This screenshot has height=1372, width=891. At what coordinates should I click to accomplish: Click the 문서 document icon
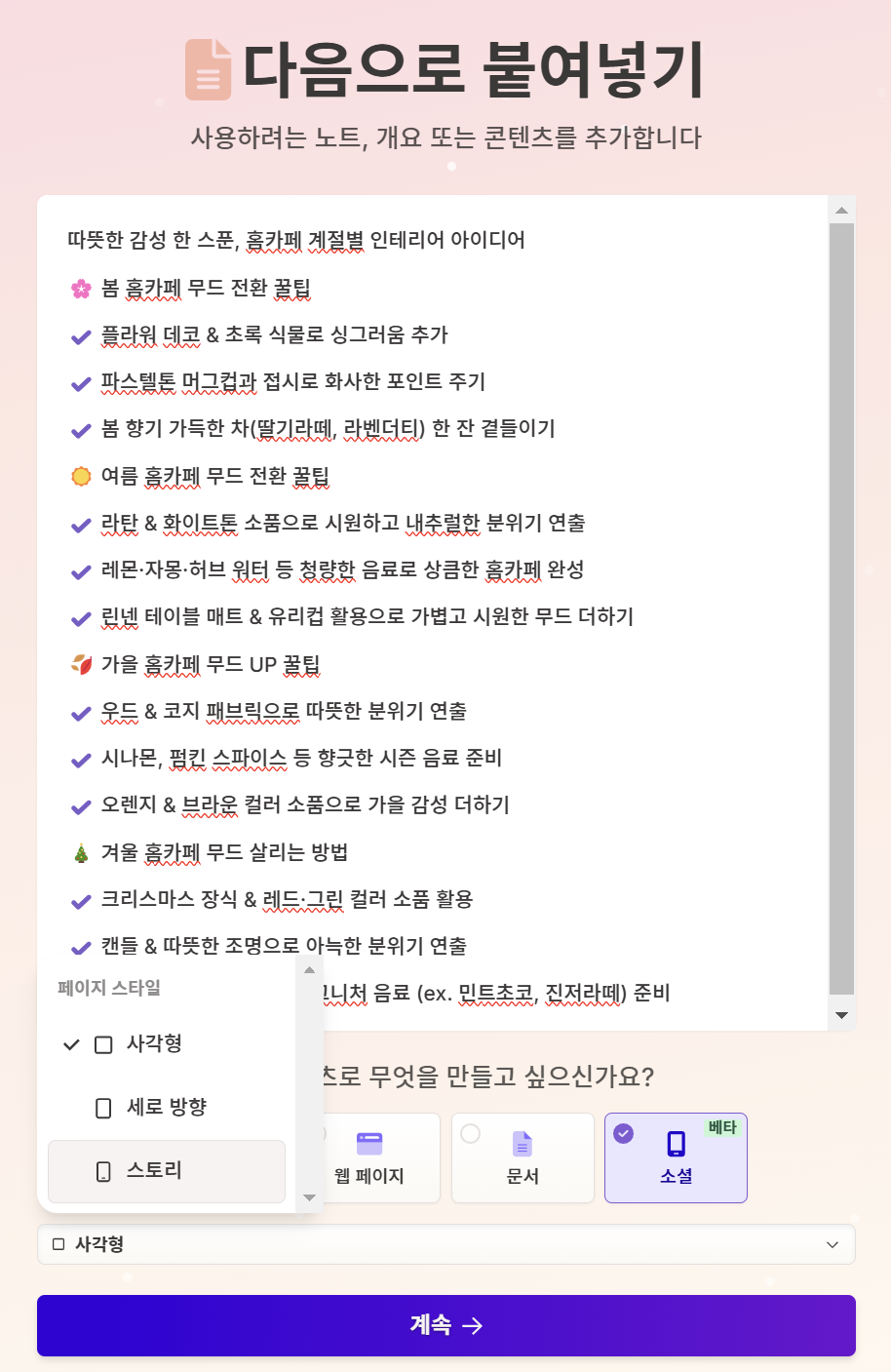click(x=523, y=1144)
